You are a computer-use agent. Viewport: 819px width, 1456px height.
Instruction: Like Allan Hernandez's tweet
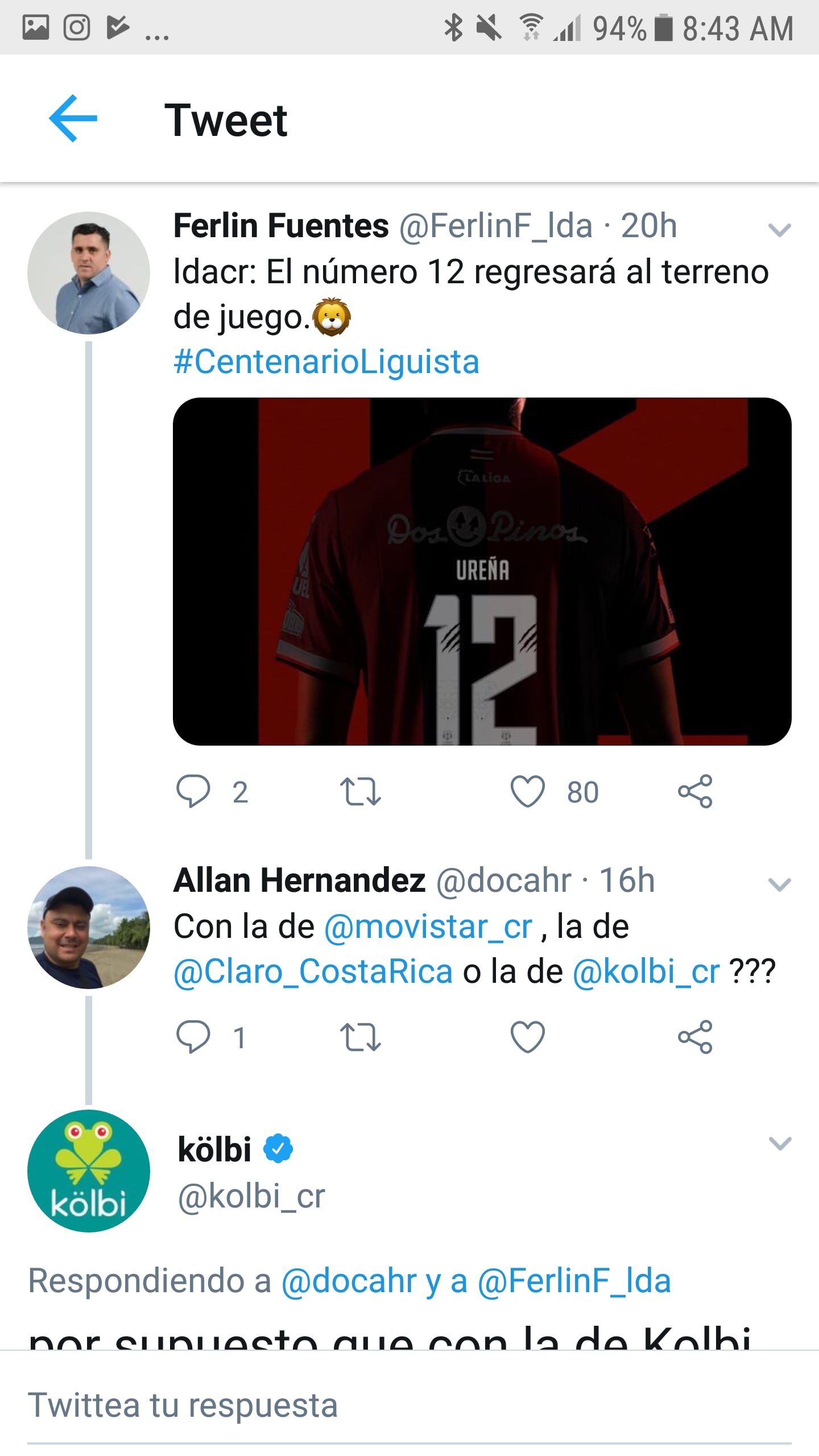(x=527, y=1037)
